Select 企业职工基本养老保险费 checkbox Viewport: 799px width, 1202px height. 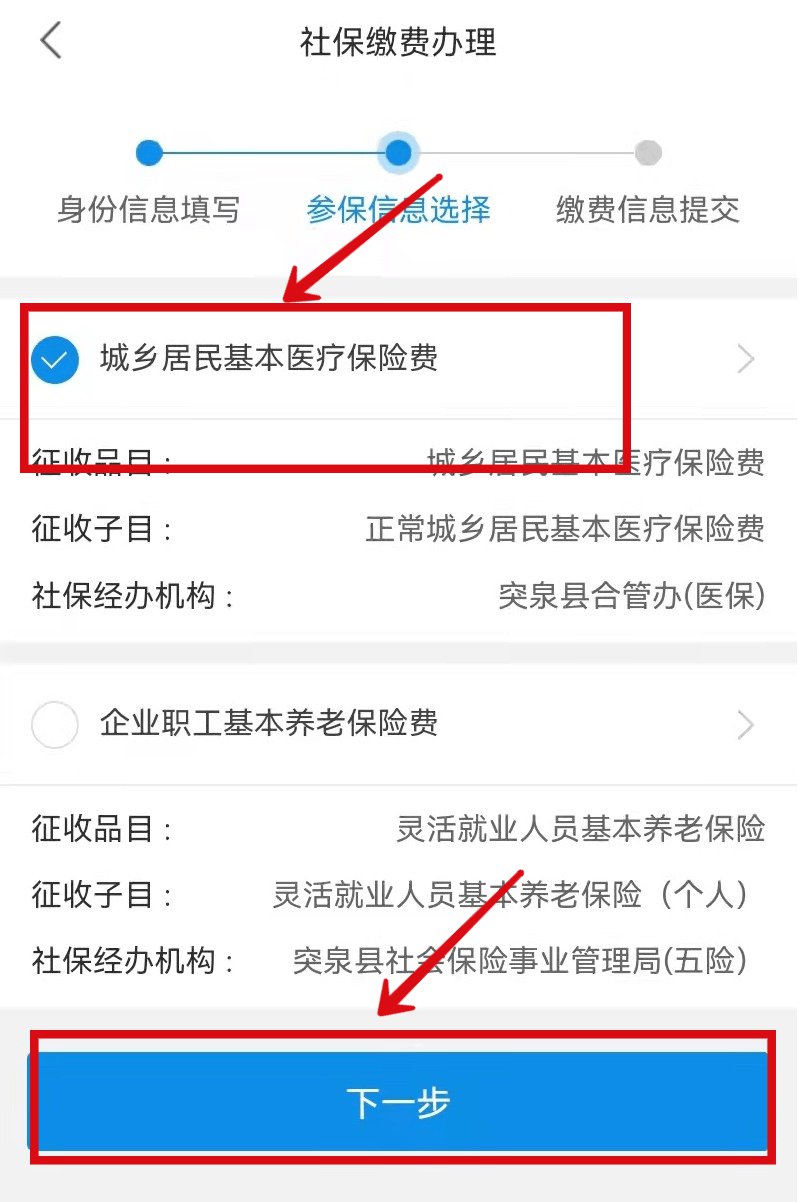[x=55, y=725]
